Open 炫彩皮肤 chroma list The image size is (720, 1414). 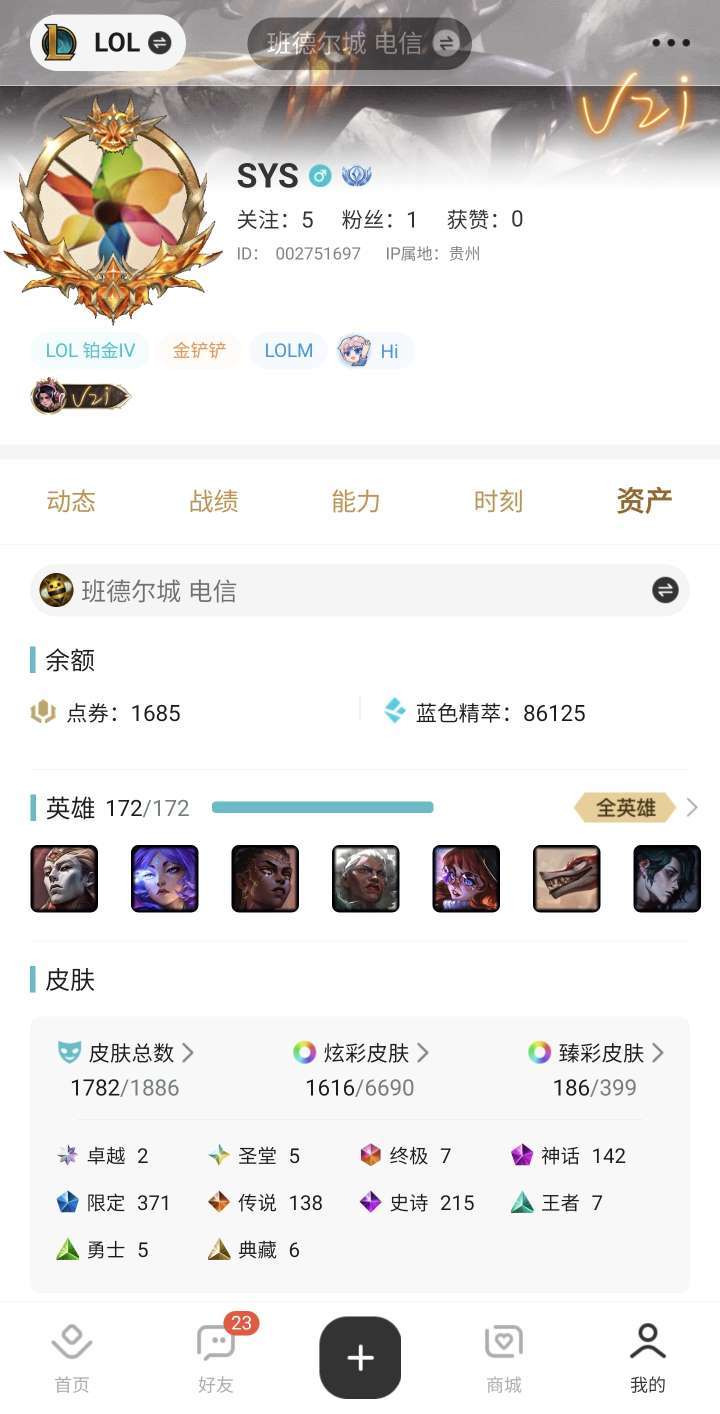coord(361,1052)
